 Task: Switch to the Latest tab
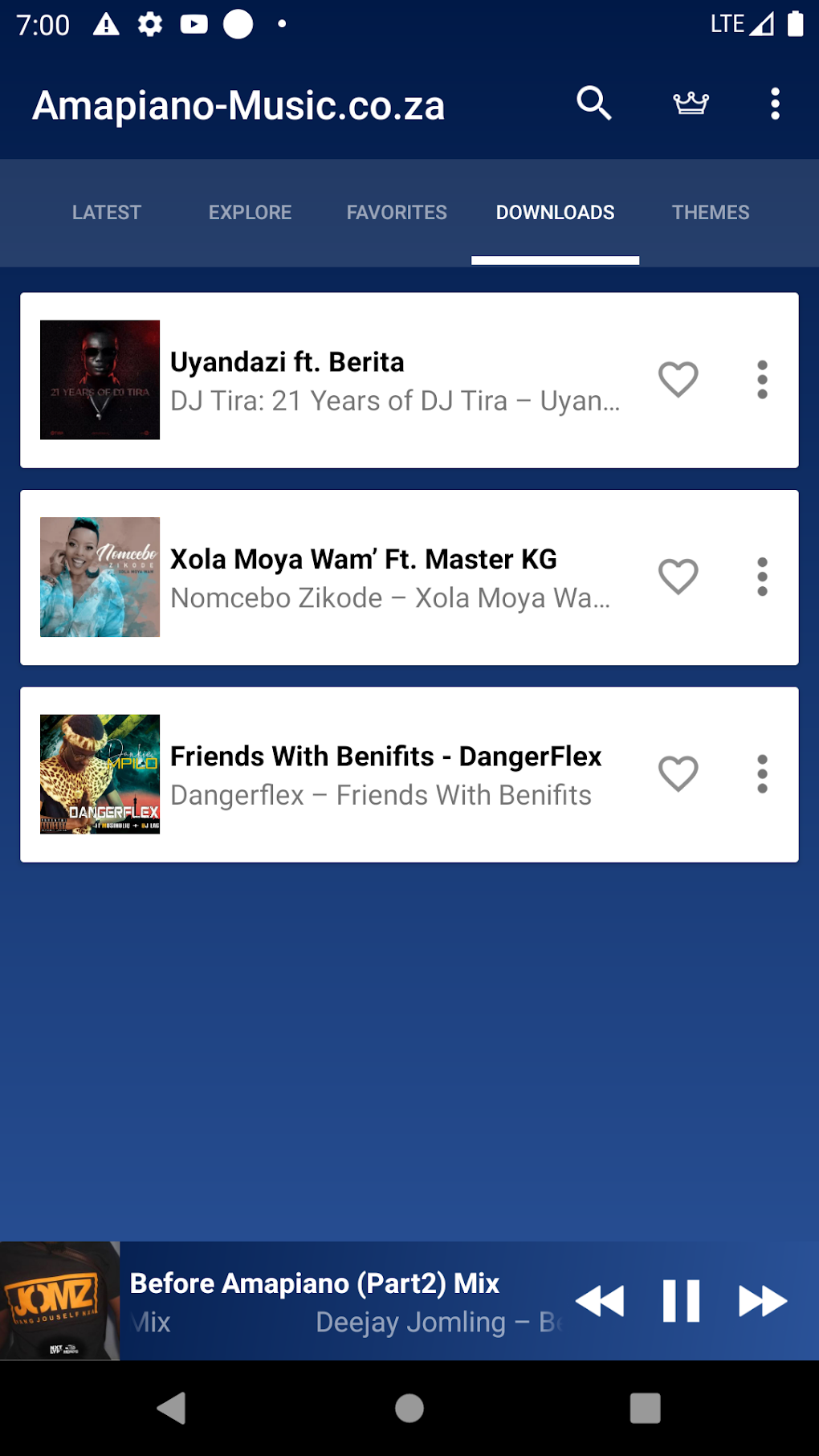[107, 213]
